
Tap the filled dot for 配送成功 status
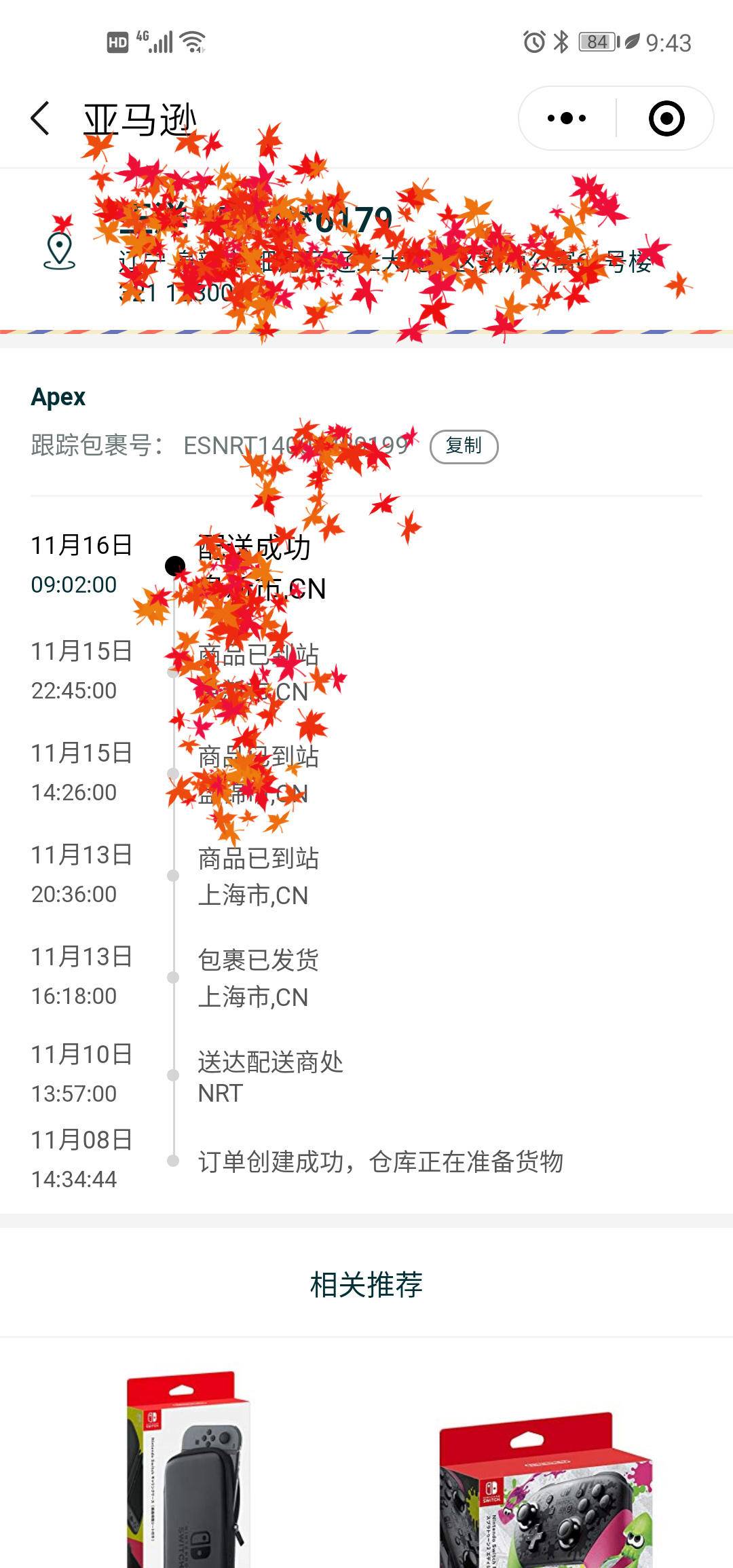[x=175, y=565]
